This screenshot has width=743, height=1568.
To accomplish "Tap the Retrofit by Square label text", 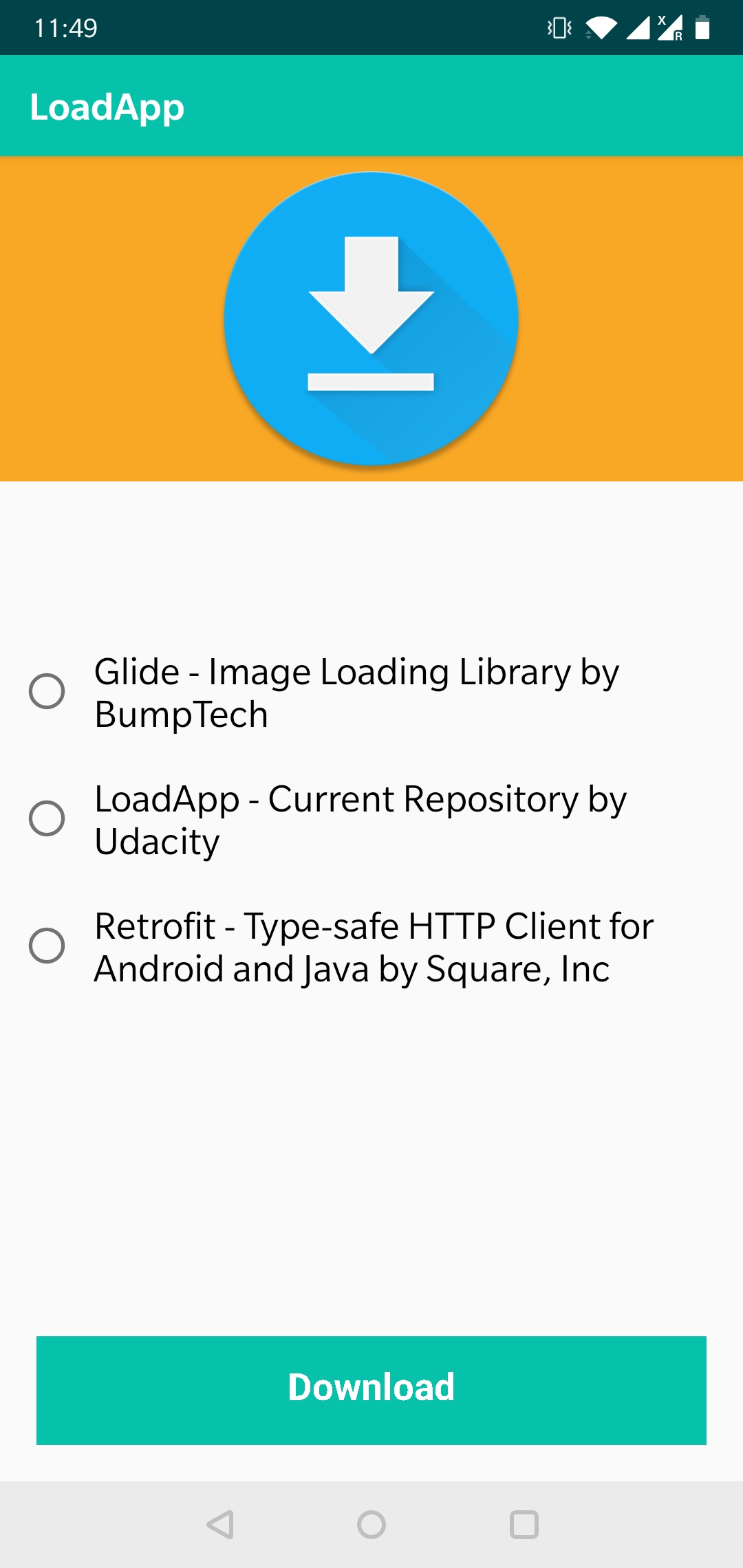I will 373,947.
